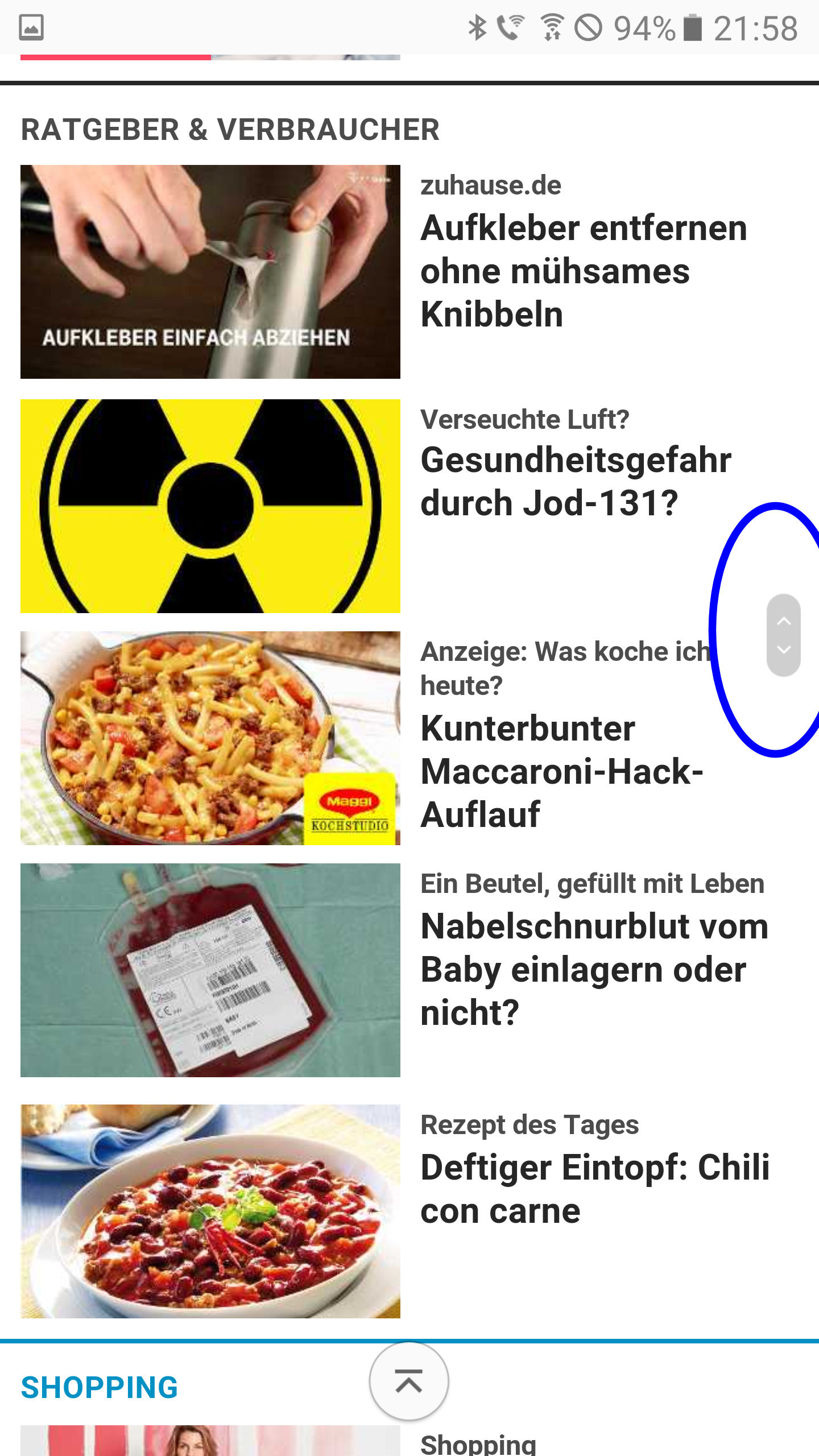Tap the up arrow on scroll handle
Viewport: 819px width, 1456px height.
(784, 621)
